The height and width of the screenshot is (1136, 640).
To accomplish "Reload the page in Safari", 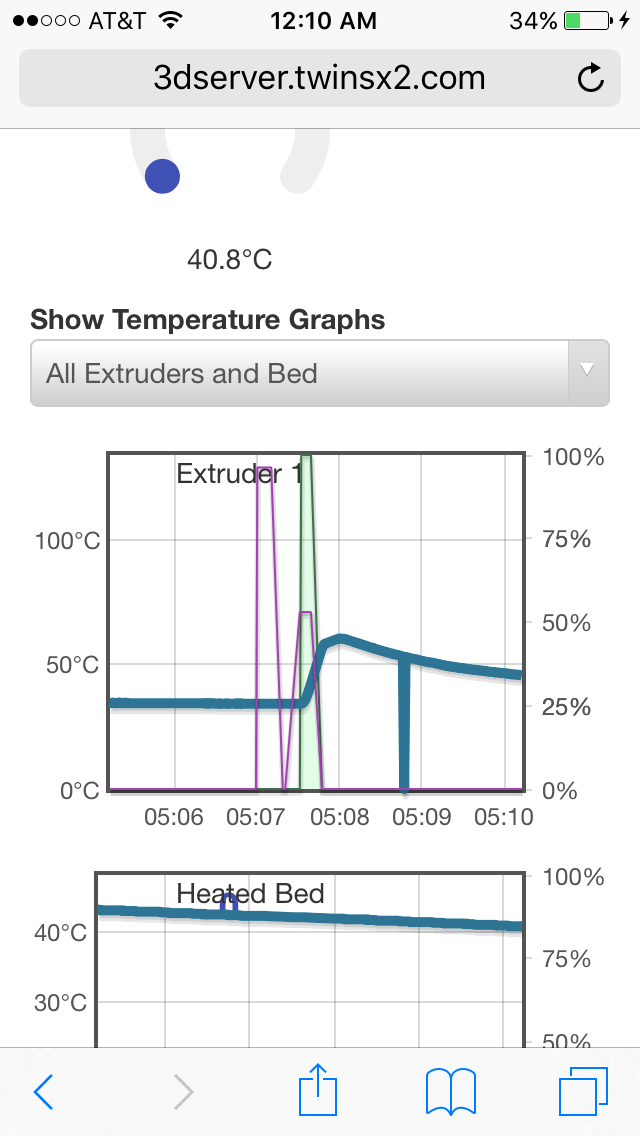I will pos(591,78).
